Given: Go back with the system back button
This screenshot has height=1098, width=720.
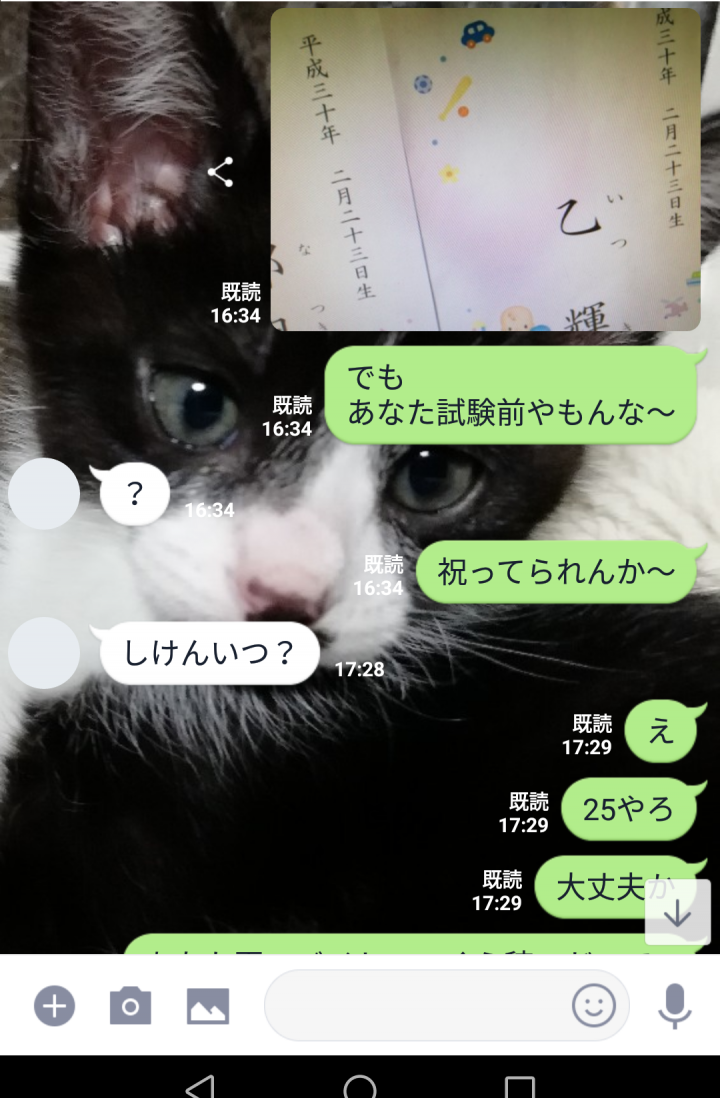Looking at the screenshot, I should [x=201, y=1086].
